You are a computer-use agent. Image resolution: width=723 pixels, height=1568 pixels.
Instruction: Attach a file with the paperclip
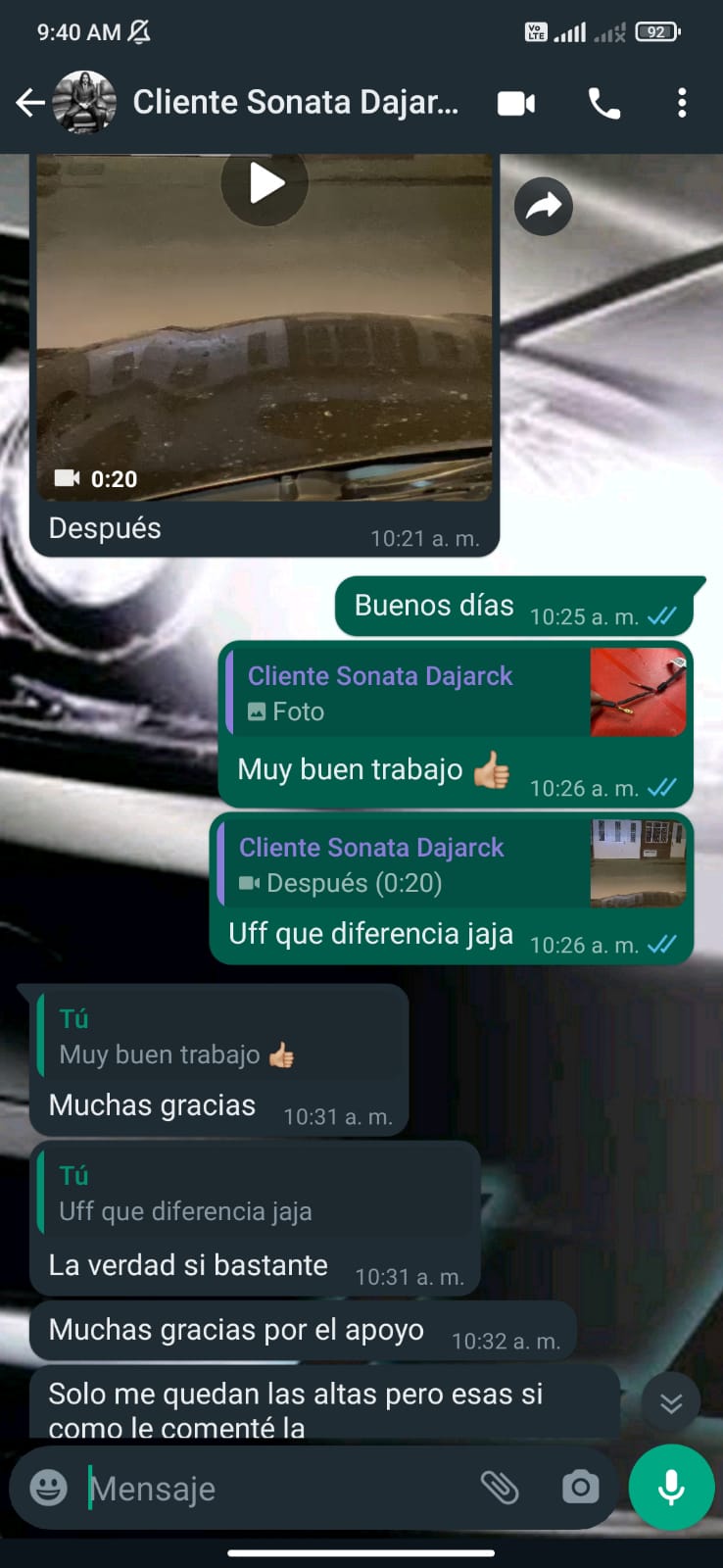(x=500, y=1488)
